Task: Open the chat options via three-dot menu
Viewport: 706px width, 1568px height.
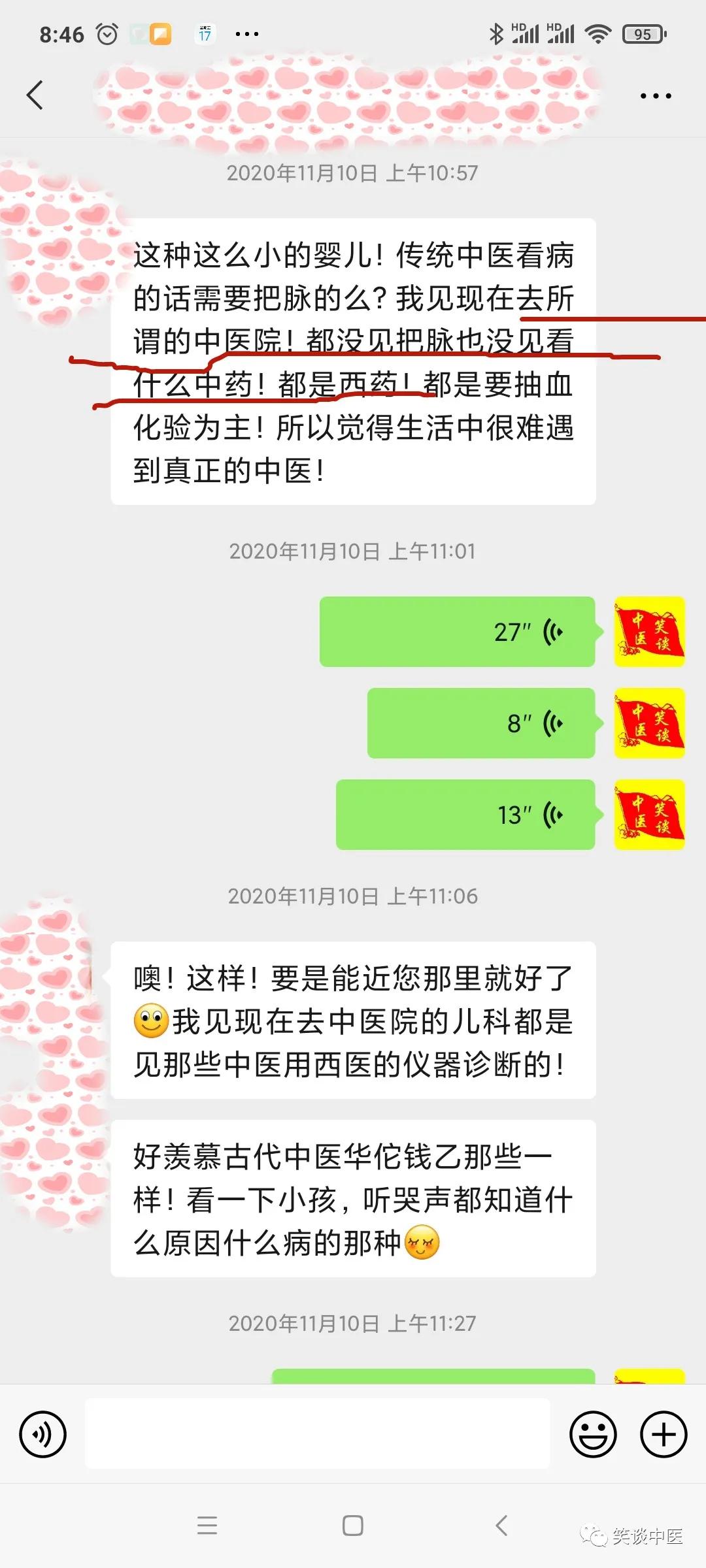Action: pyautogui.click(x=654, y=95)
